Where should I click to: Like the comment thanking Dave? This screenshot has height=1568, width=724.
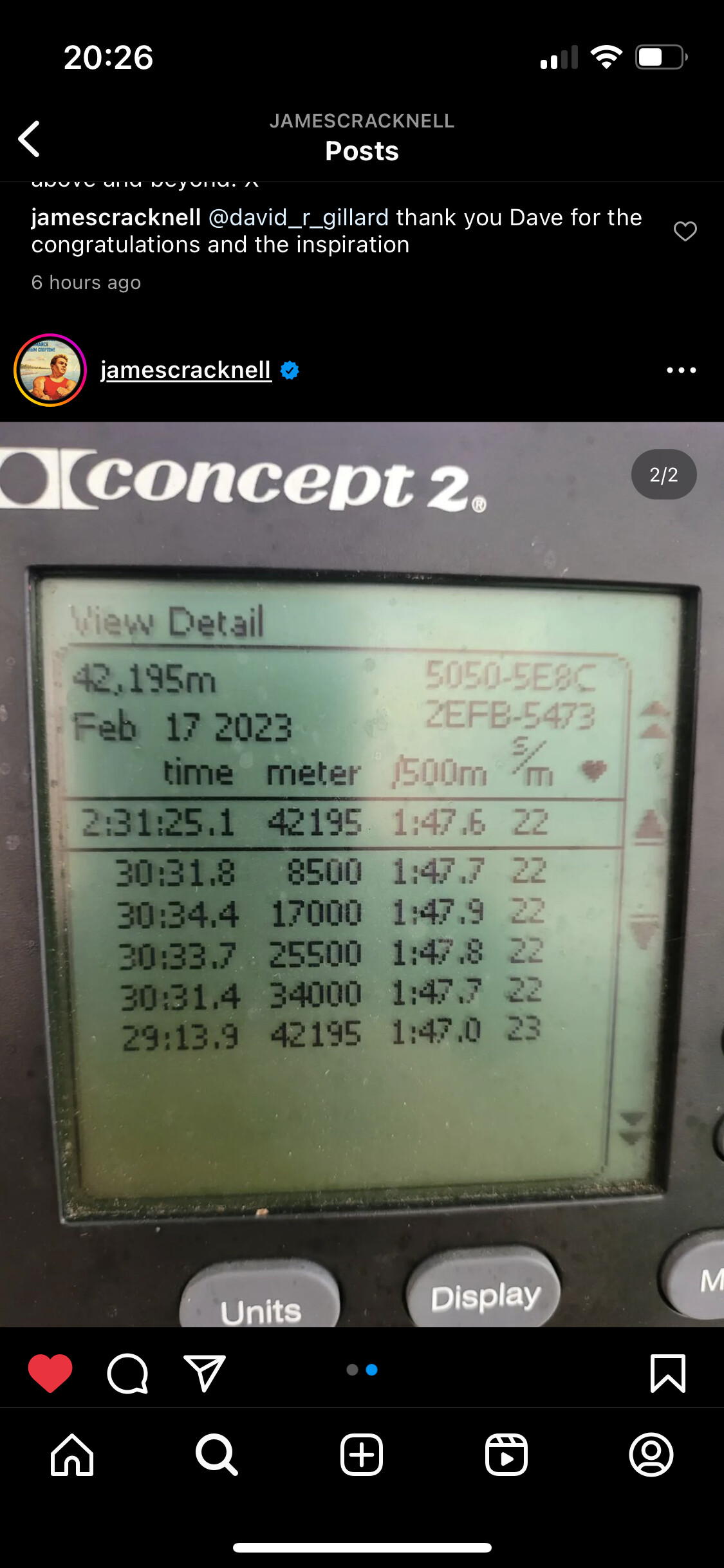click(685, 231)
